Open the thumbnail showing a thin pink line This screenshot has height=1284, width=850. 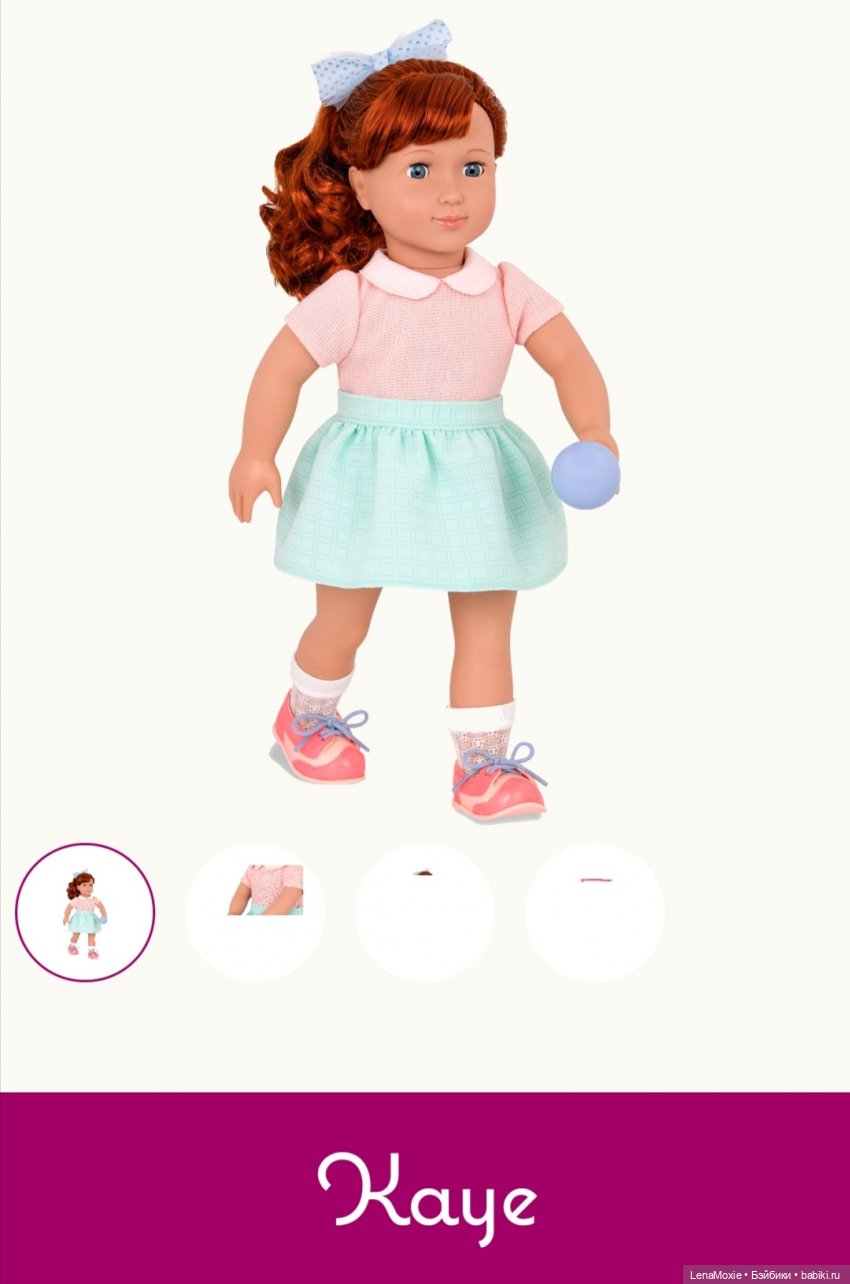[x=595, y=912]
